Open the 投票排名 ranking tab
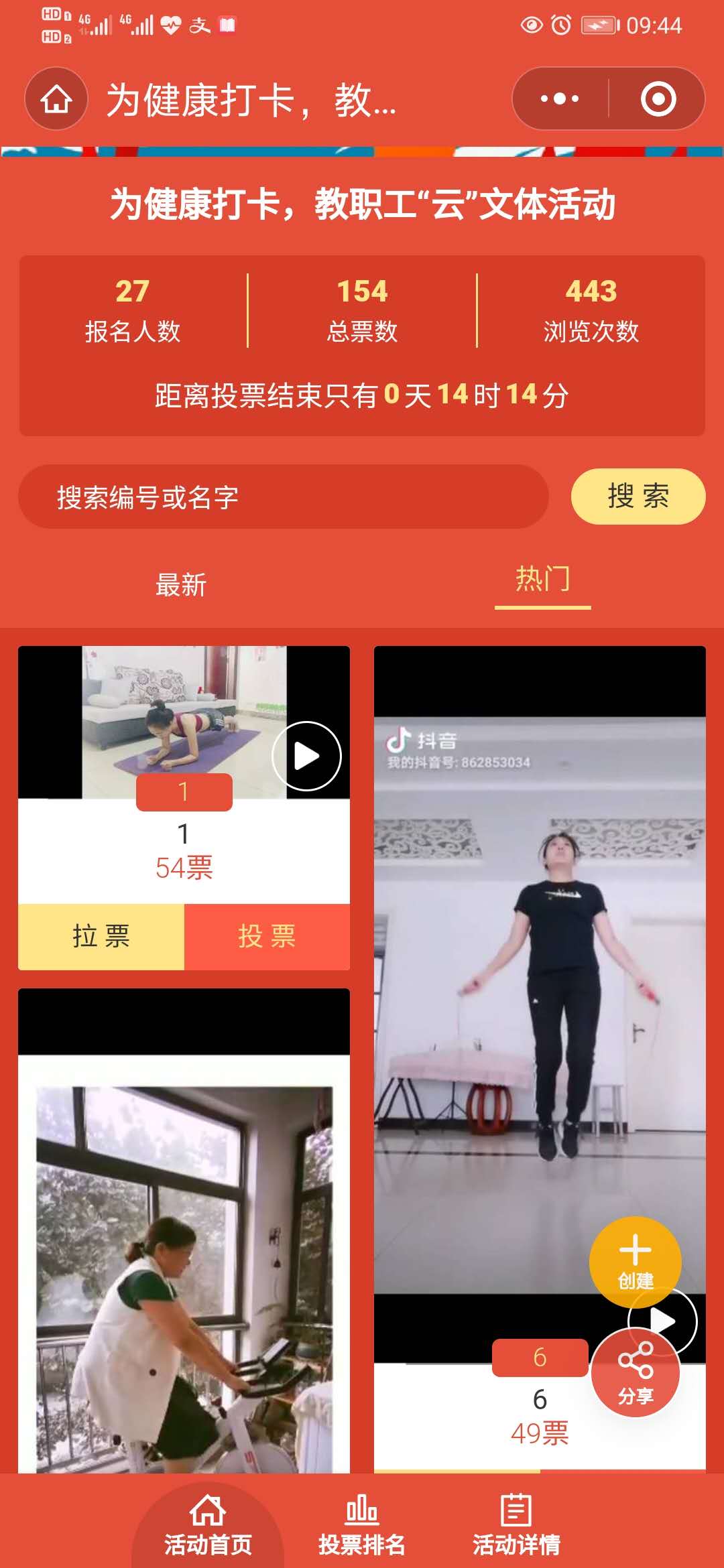Screen dimensions: 724x1568 pyautogui.click(x=362, y=1524)
